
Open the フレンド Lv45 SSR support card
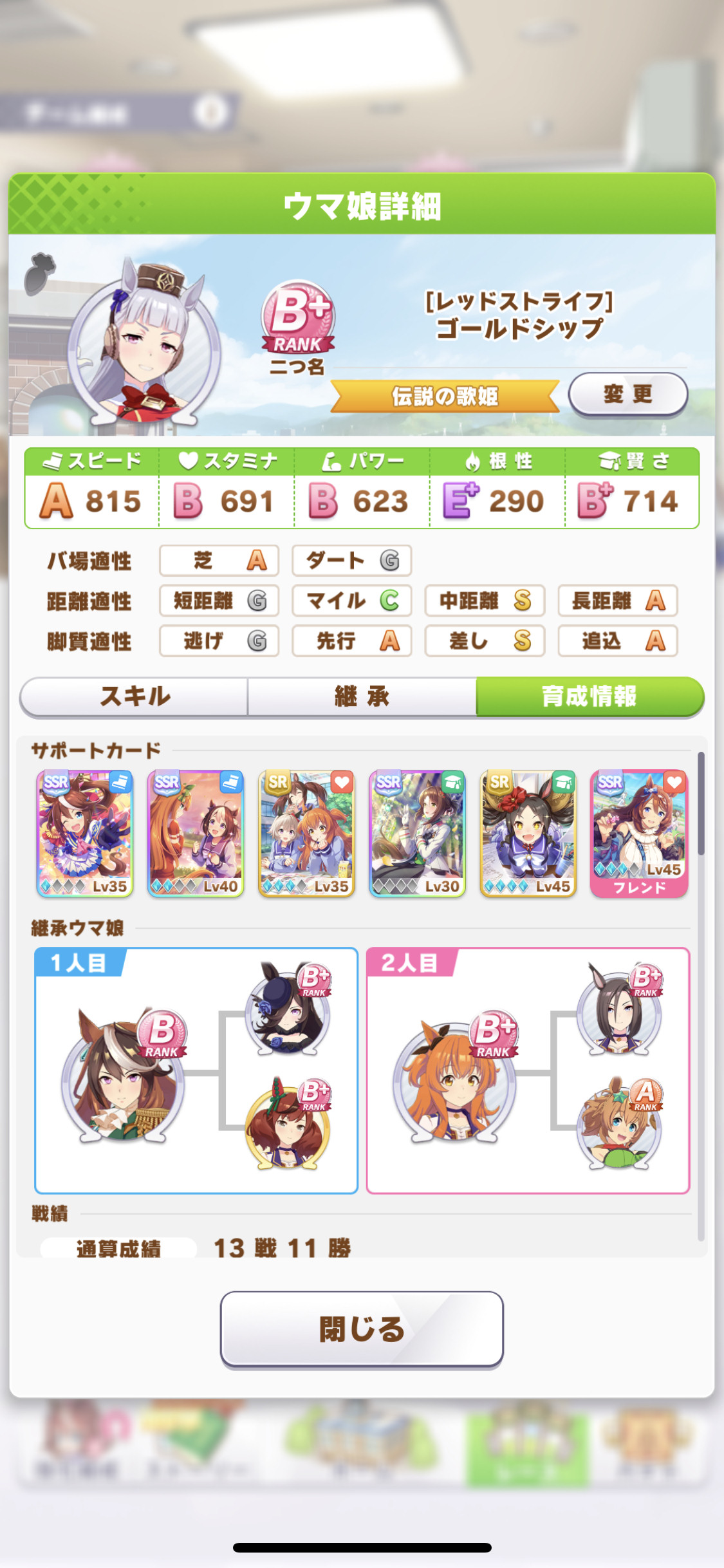point(639,834)
